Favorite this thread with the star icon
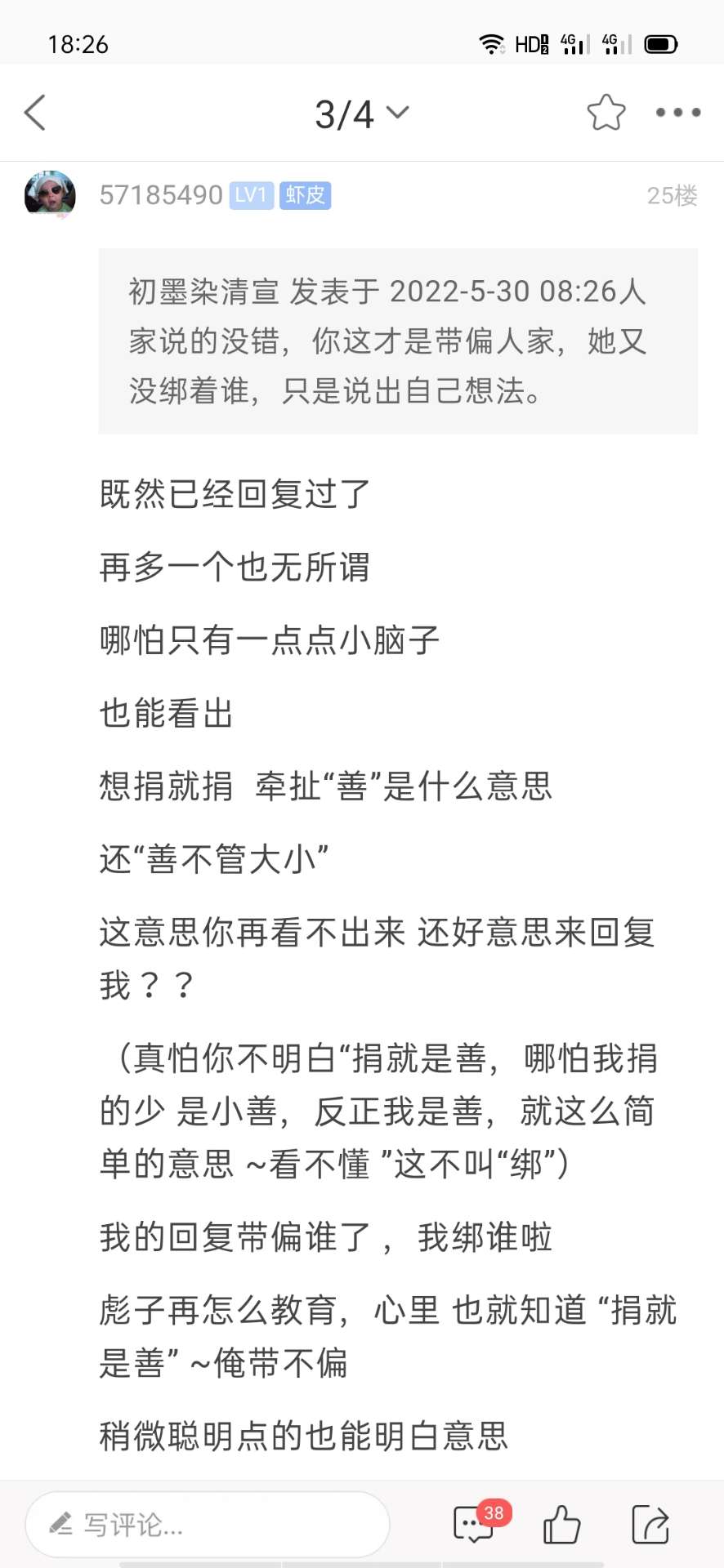The width and height of the screenshot is (724, 1568). coord(606,113)
